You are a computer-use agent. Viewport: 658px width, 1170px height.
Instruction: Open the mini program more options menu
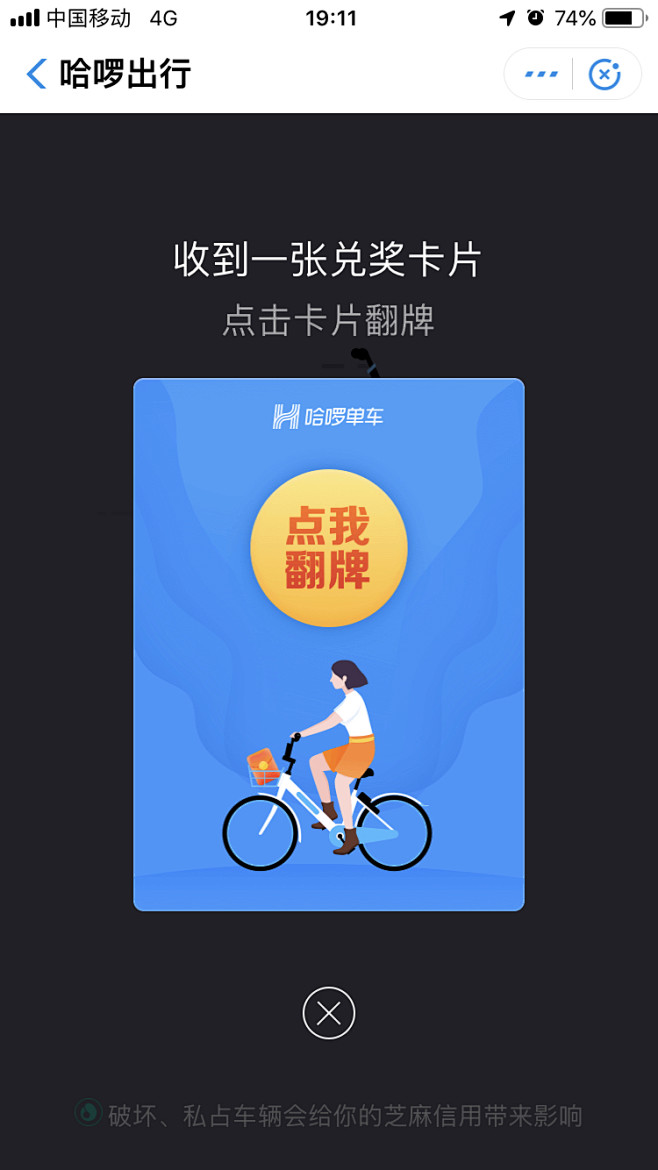[541, 74]
